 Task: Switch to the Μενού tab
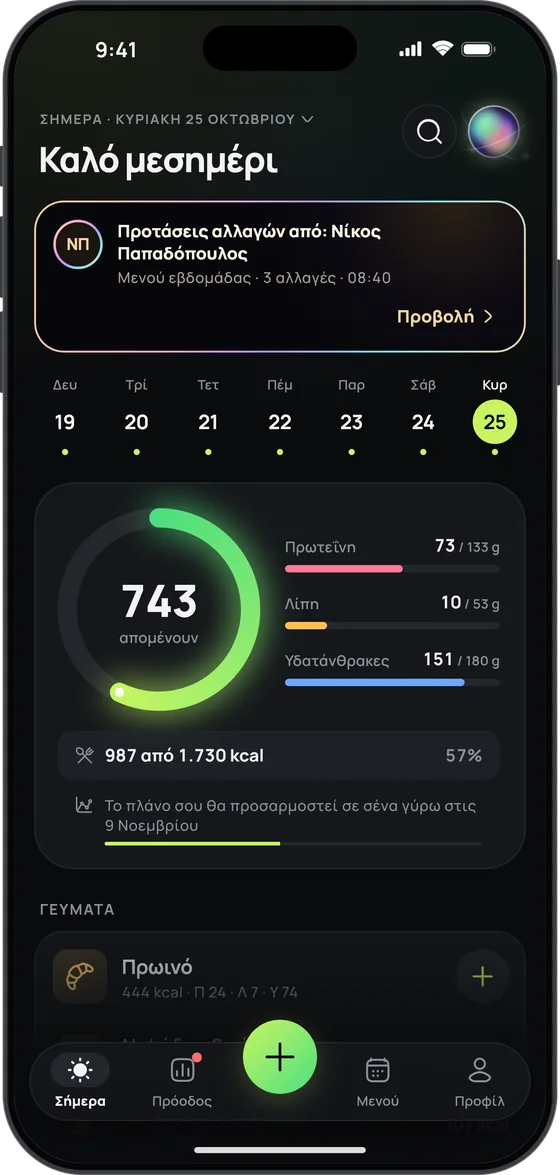click(x=377, y=1081)
